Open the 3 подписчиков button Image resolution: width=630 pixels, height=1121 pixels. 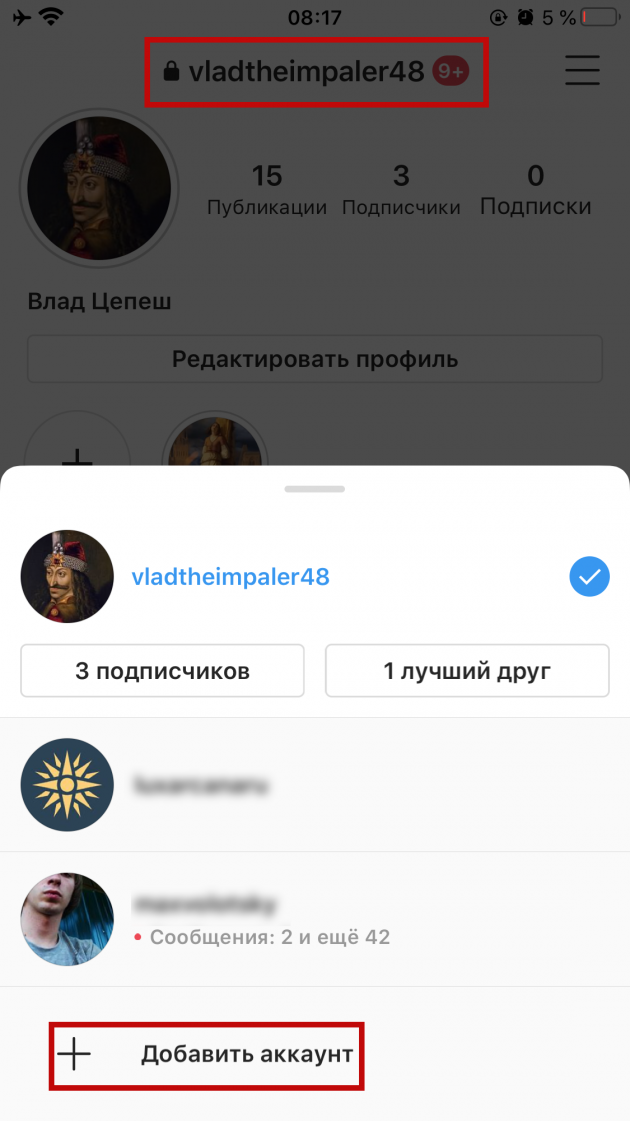coord(162,671)
